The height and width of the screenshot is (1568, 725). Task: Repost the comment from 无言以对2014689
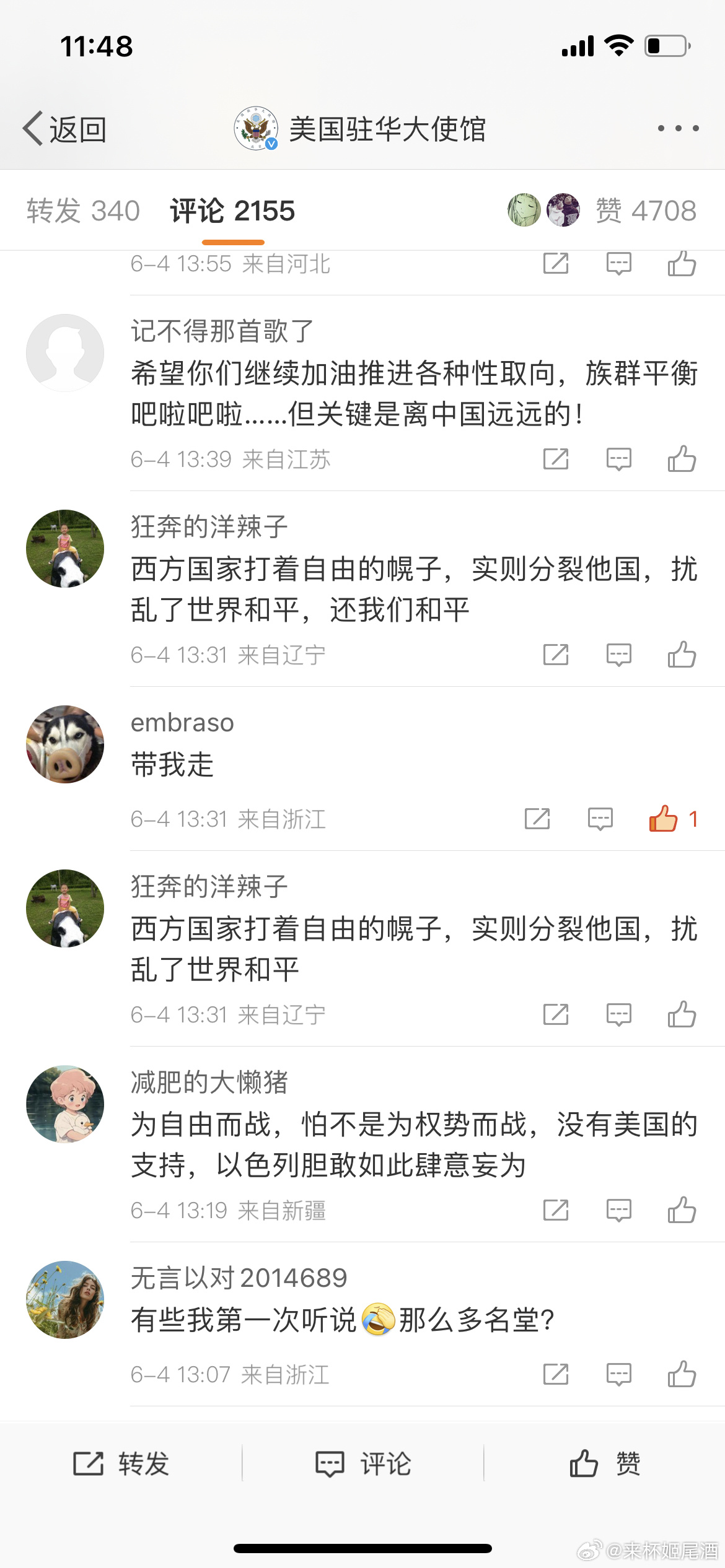(x=556, y=1375)
